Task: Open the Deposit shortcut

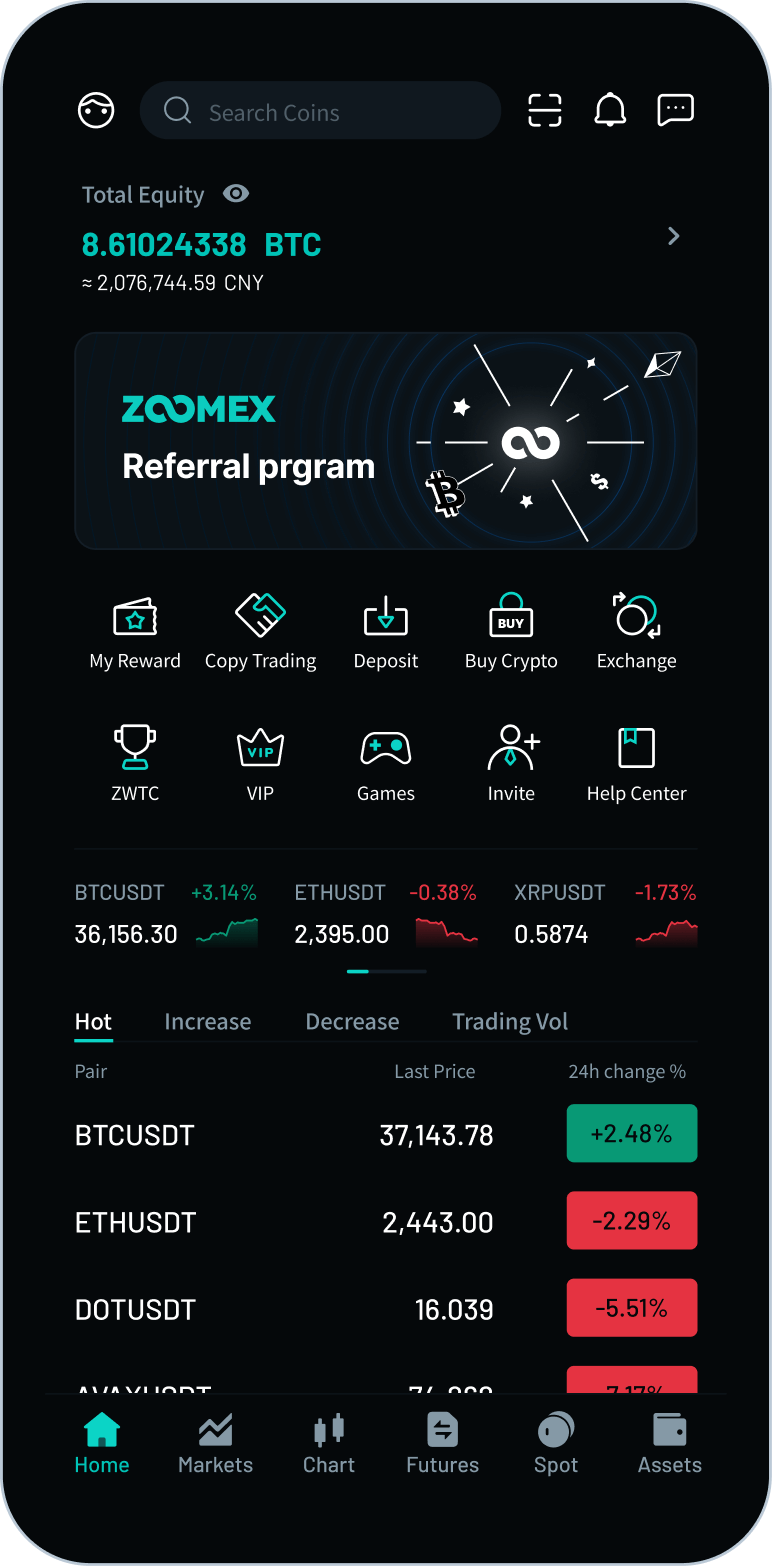Action: point(386,632)
